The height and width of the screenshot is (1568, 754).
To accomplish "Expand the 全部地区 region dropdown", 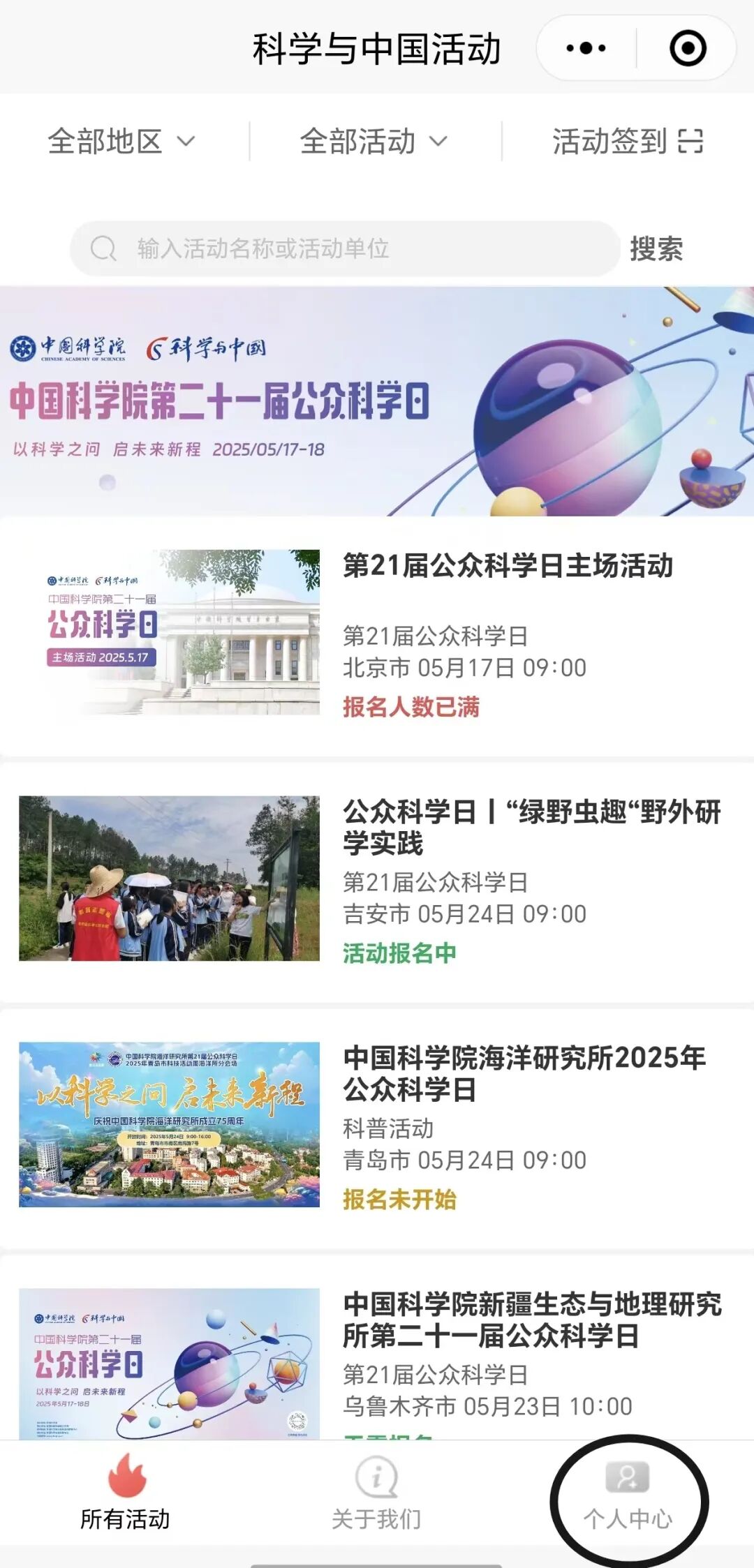I will coord(121,141).
